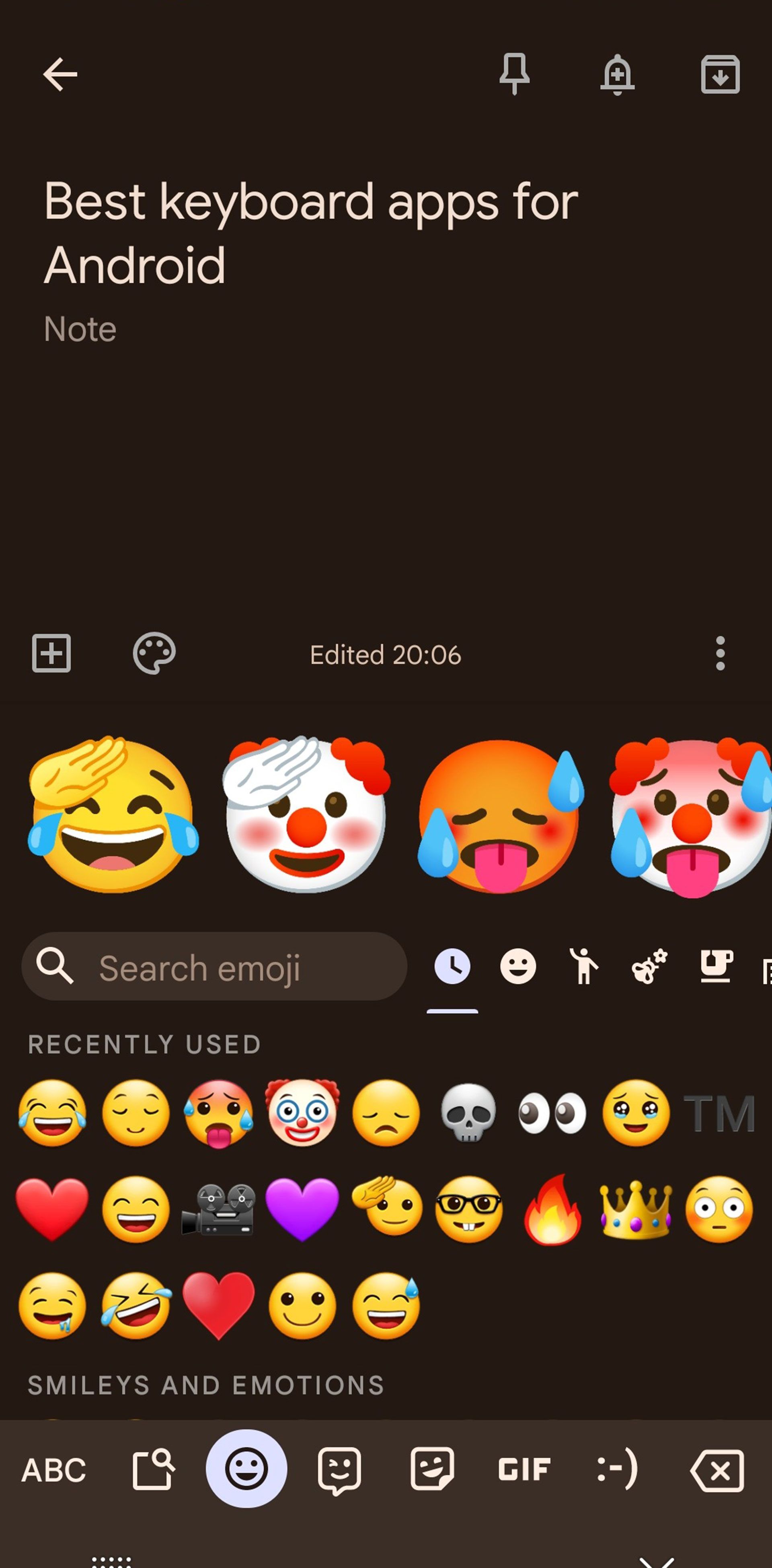Tap the Search emoji field
The image size is (772, 1568).
(x=214, y=967)
